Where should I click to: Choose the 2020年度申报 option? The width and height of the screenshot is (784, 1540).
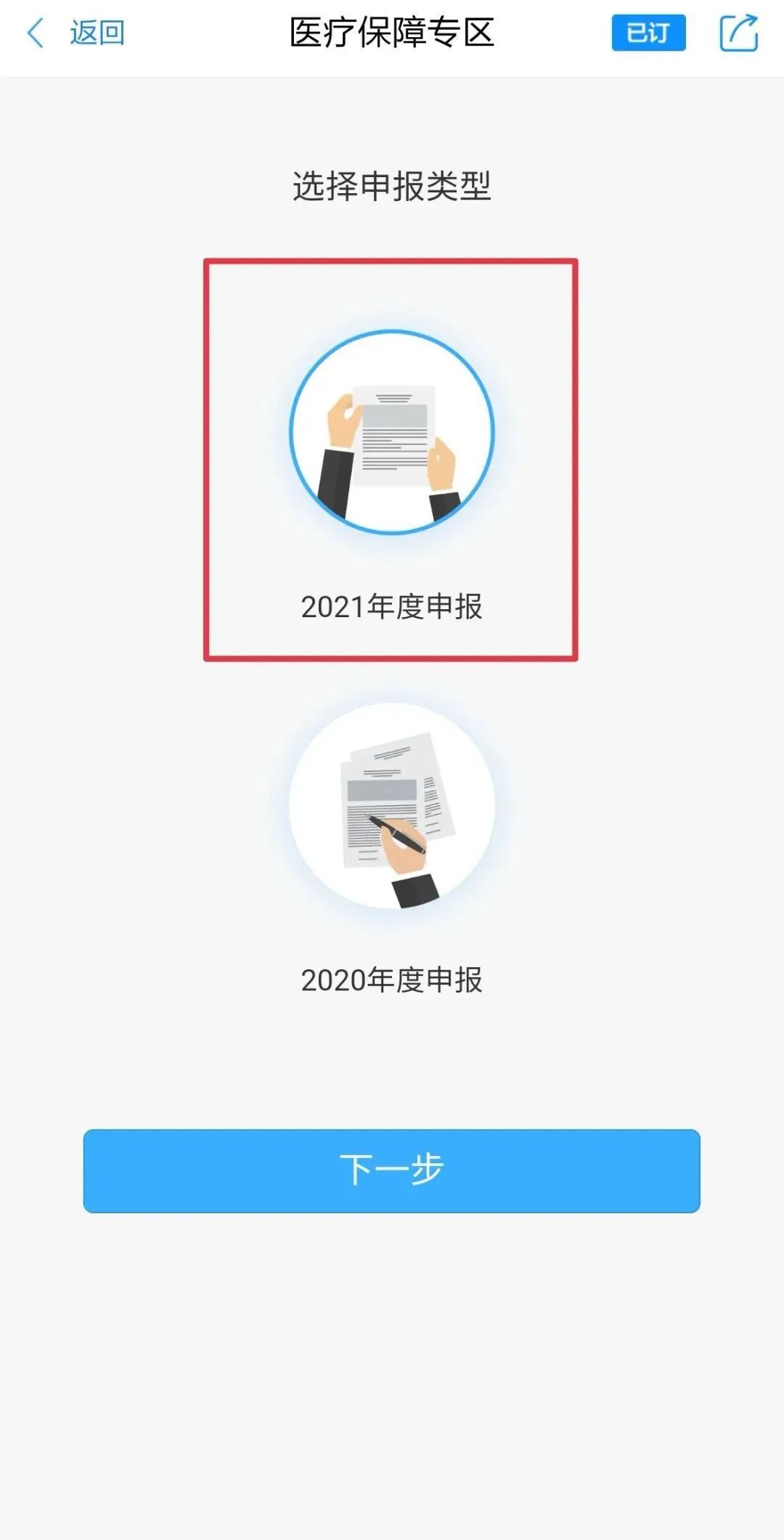click(x=391, y=850)
